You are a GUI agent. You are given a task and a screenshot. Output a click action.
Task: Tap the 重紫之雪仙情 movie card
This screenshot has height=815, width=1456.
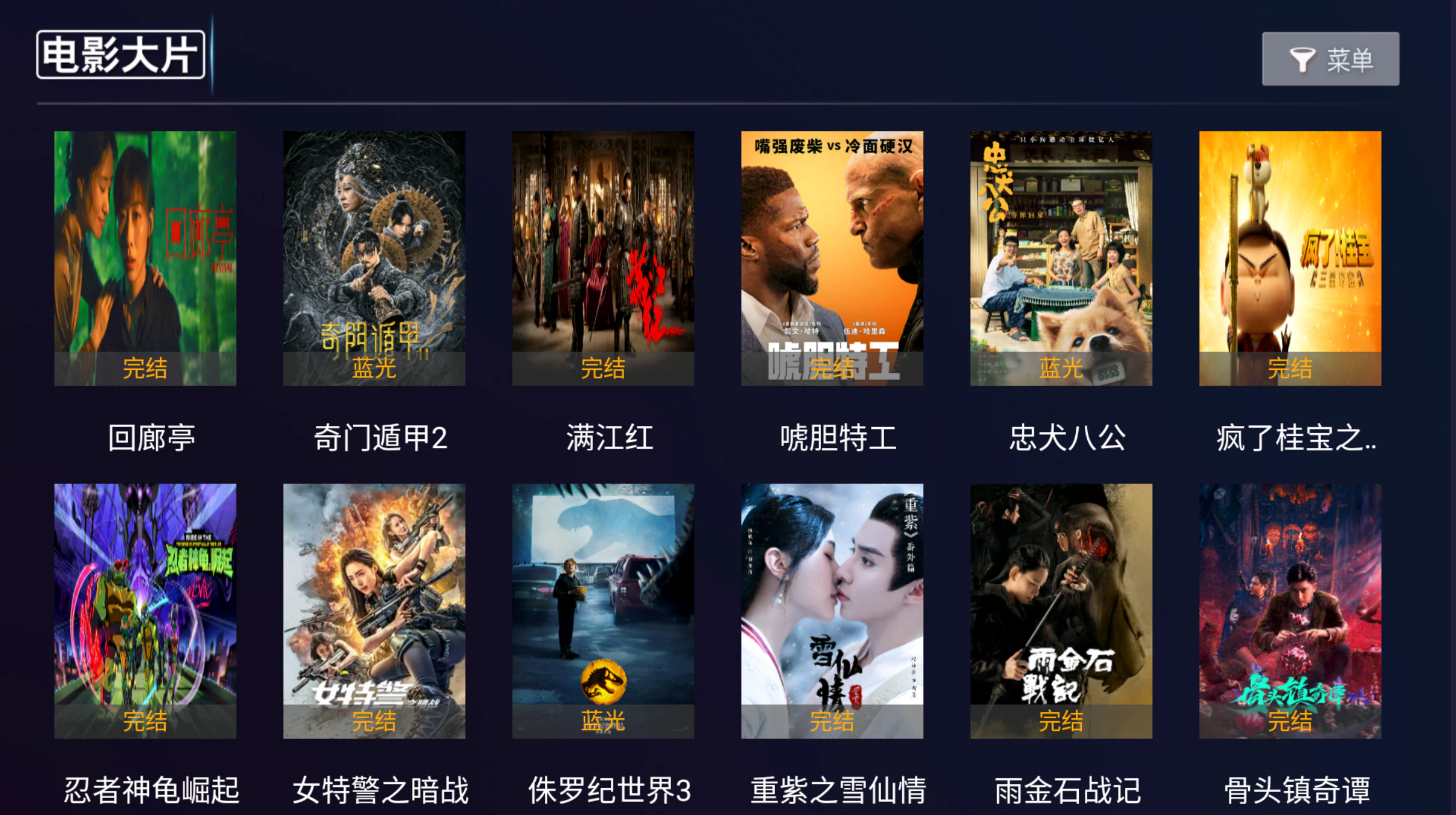pos(831,611)
